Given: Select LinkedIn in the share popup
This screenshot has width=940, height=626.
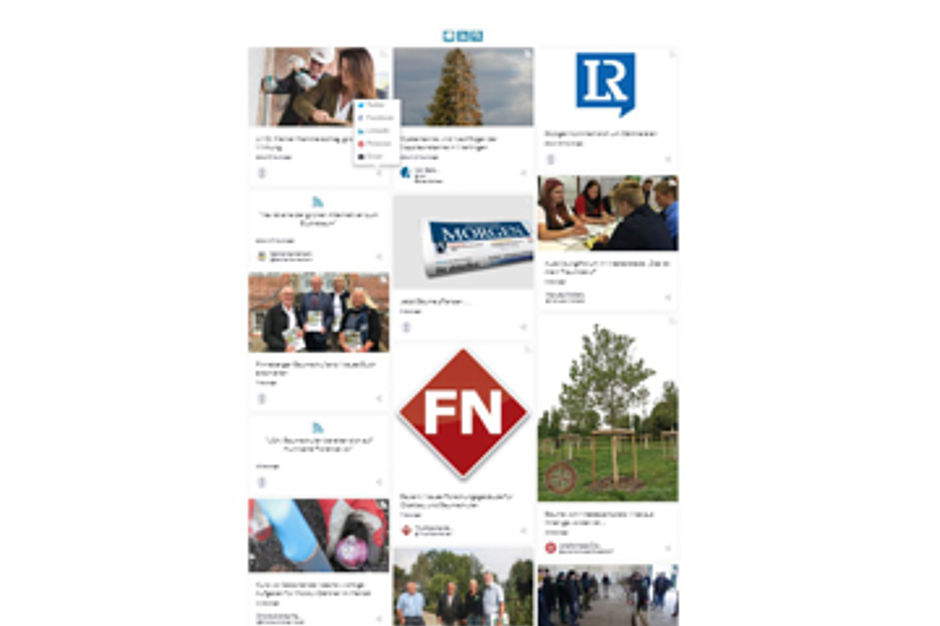Looking at the screenshot, I should pyautogui.click(x=377, y=131).
